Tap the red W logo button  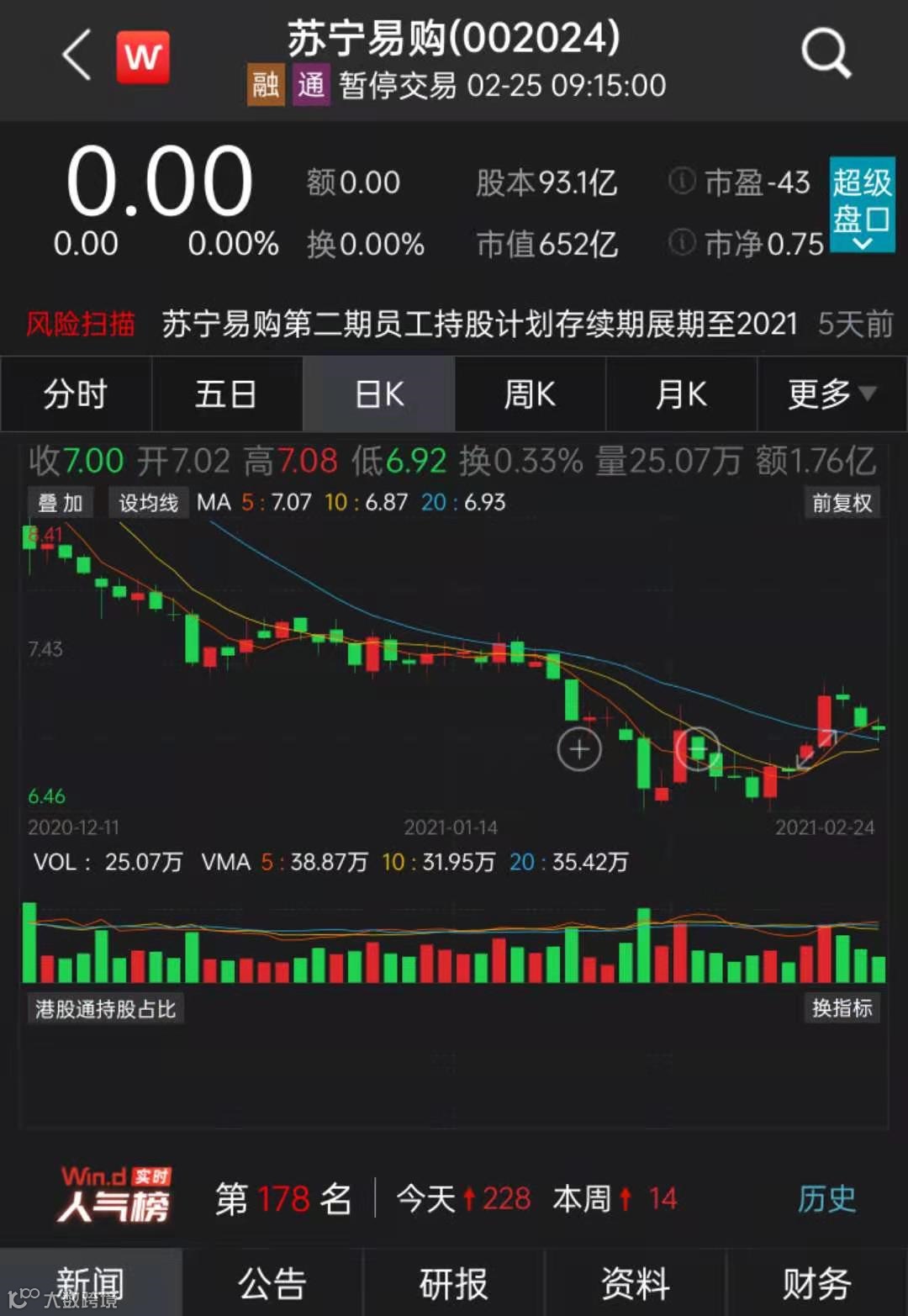142,57
